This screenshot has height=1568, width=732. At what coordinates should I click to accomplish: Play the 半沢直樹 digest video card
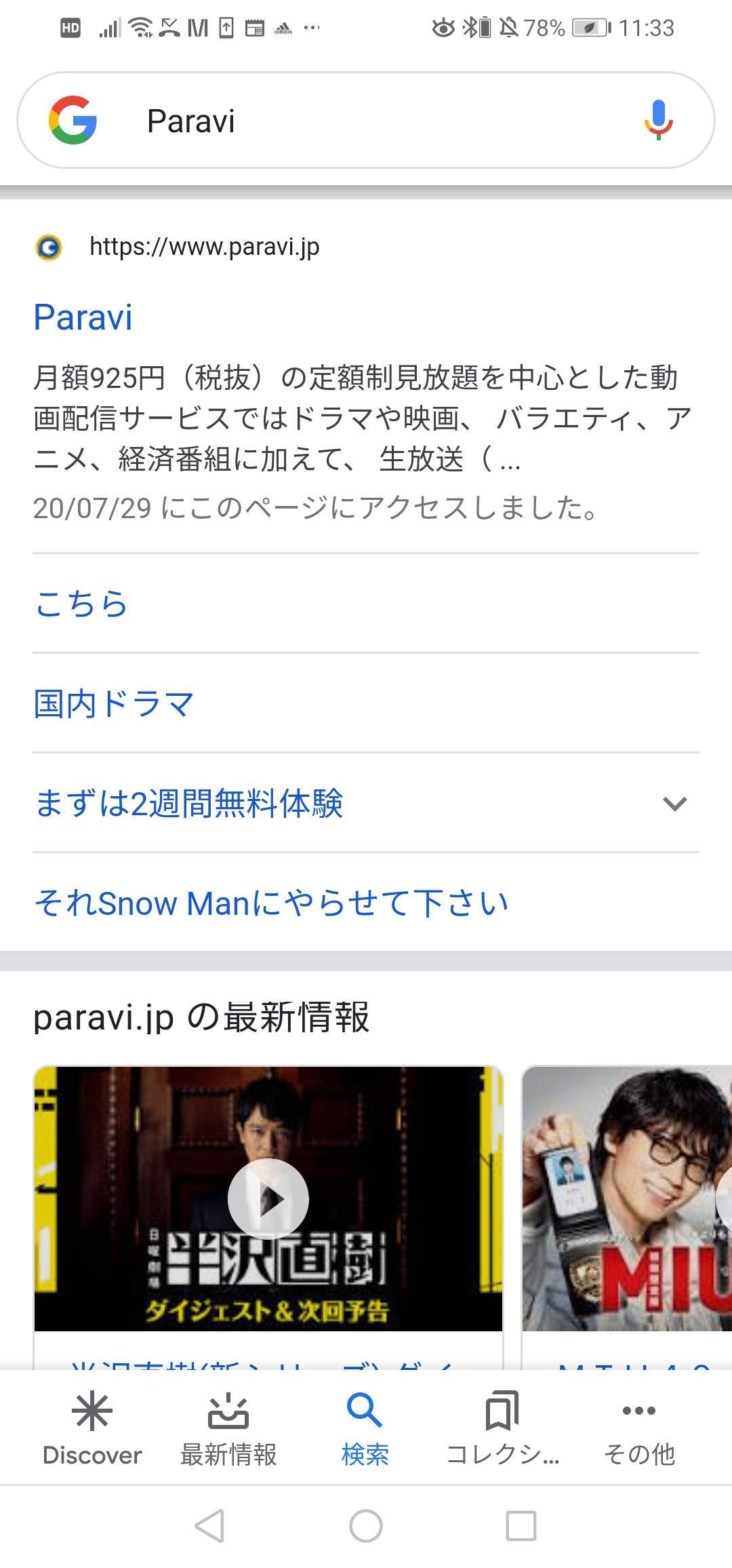click(x=268, y=1198)
